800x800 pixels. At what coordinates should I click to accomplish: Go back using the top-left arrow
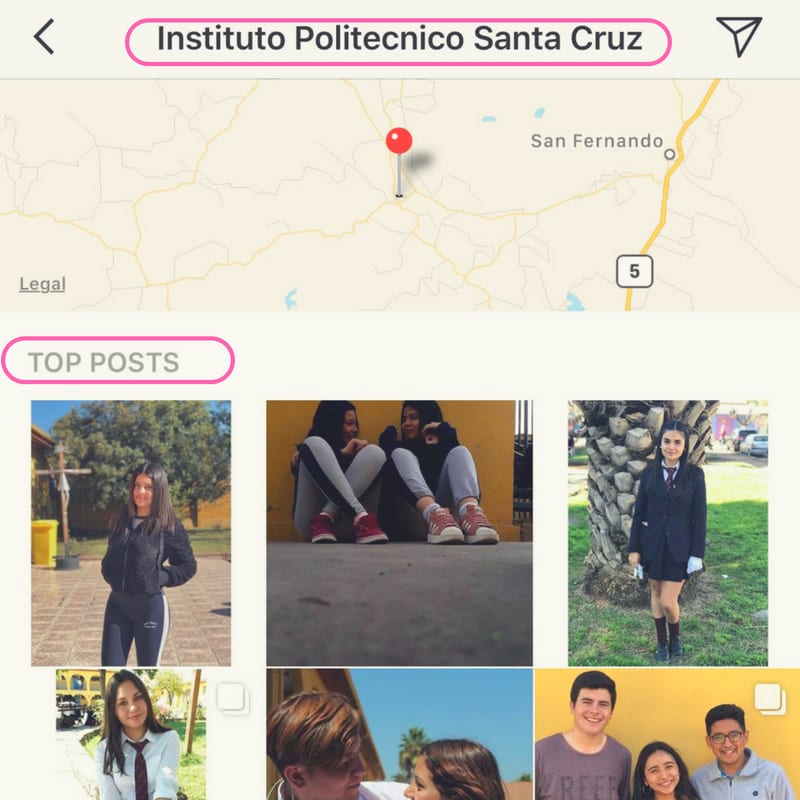(43, 37)
